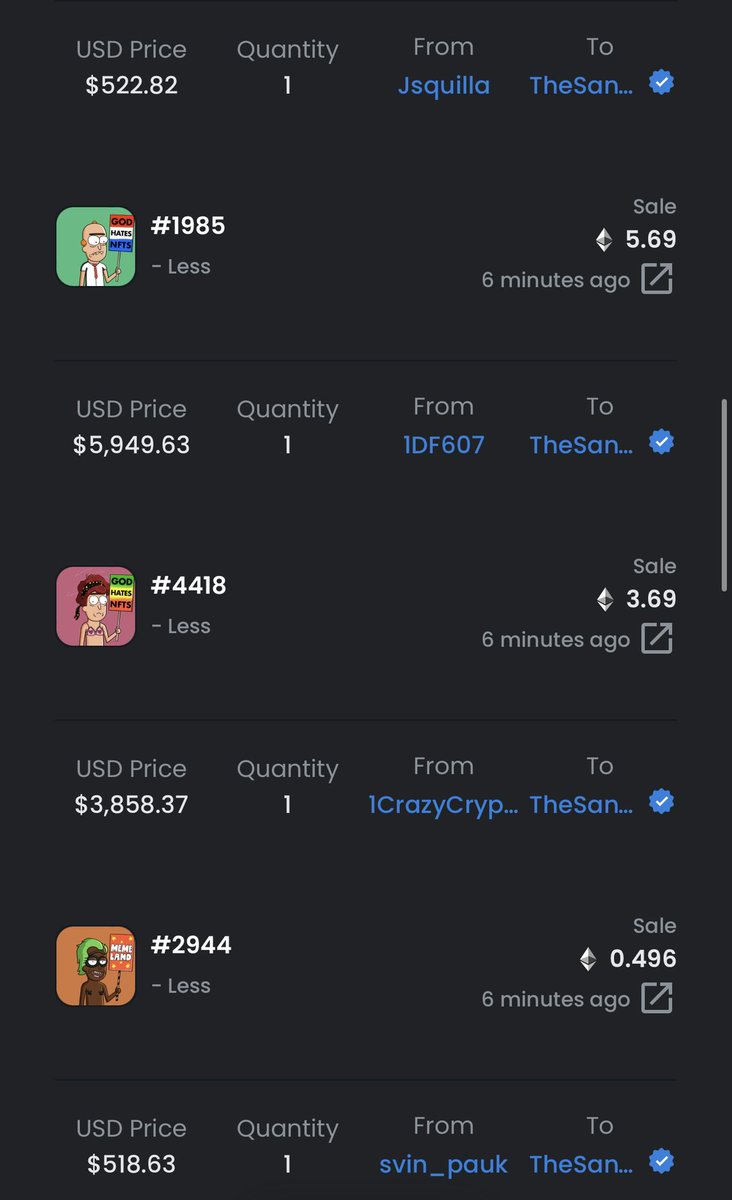Collapse details under item #2944

click(x=181, y=986)
